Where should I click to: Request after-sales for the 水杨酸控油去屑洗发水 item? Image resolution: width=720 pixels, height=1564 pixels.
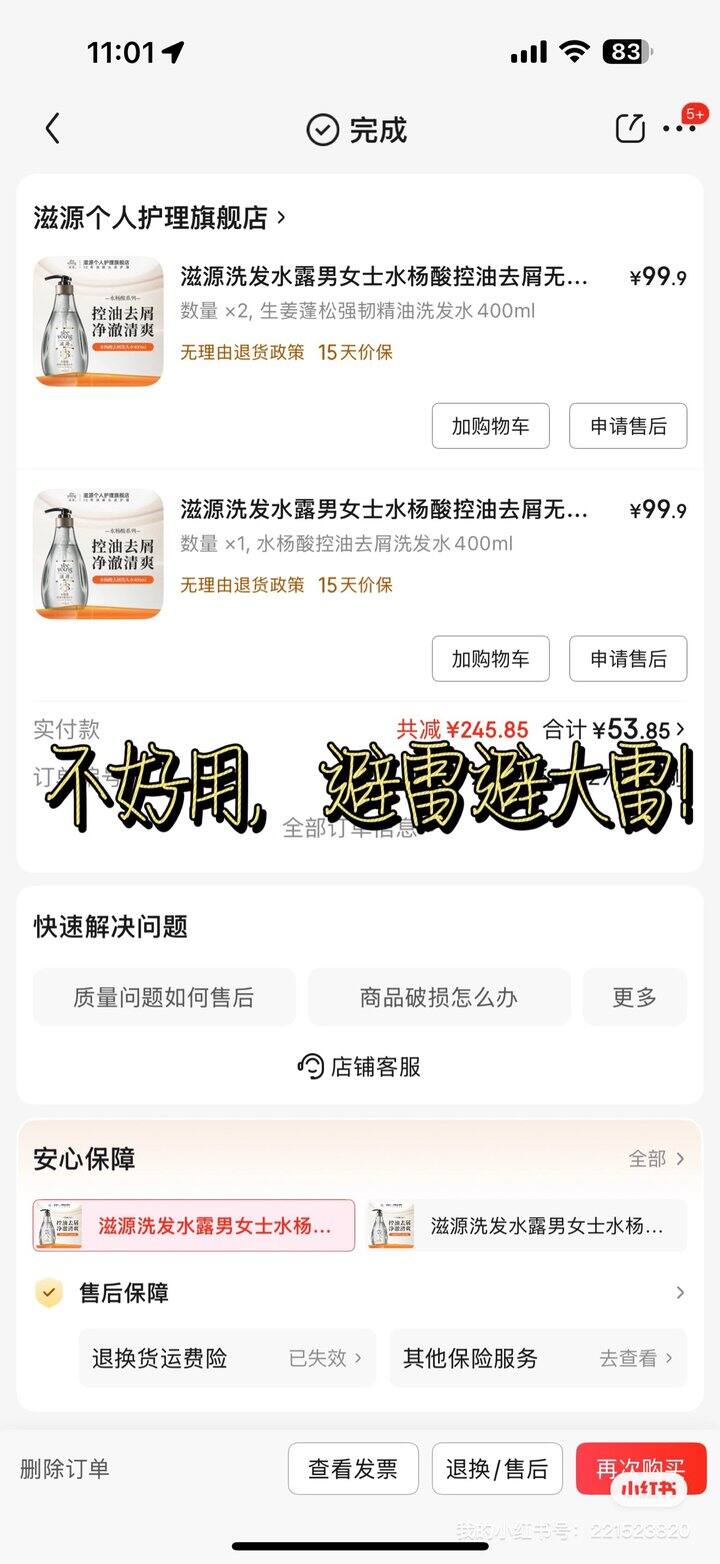(x=628, y=659)
